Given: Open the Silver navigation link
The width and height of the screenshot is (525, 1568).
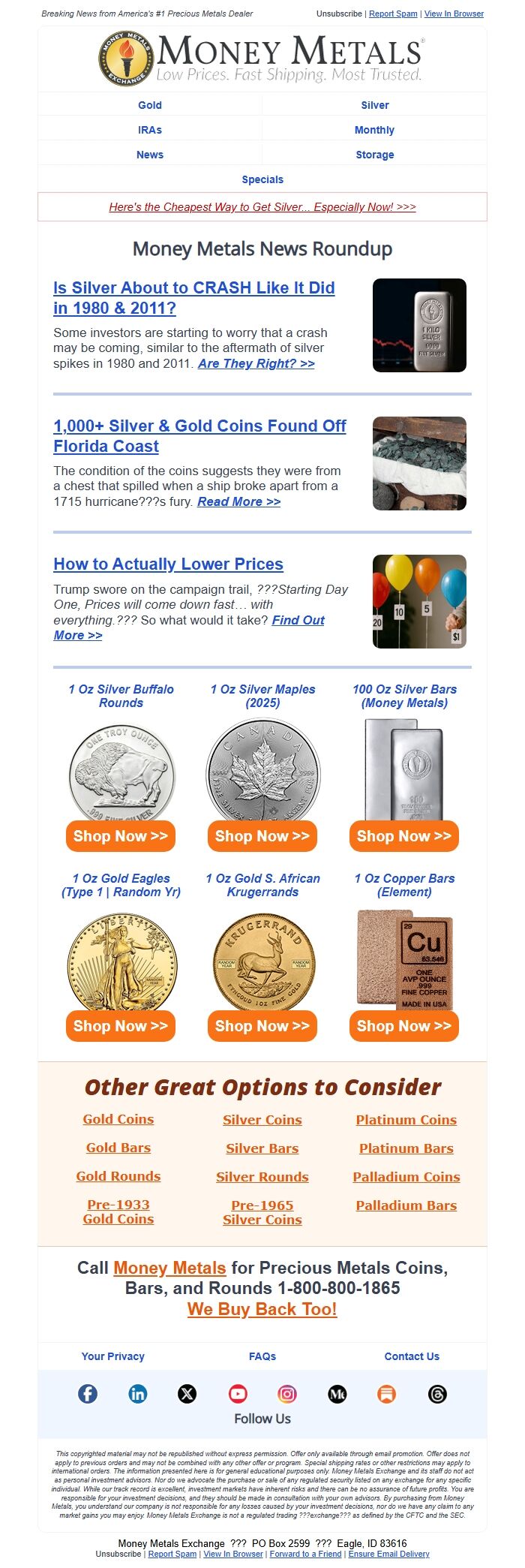Looking at the screenshot, I should click(x=374, y=105).
